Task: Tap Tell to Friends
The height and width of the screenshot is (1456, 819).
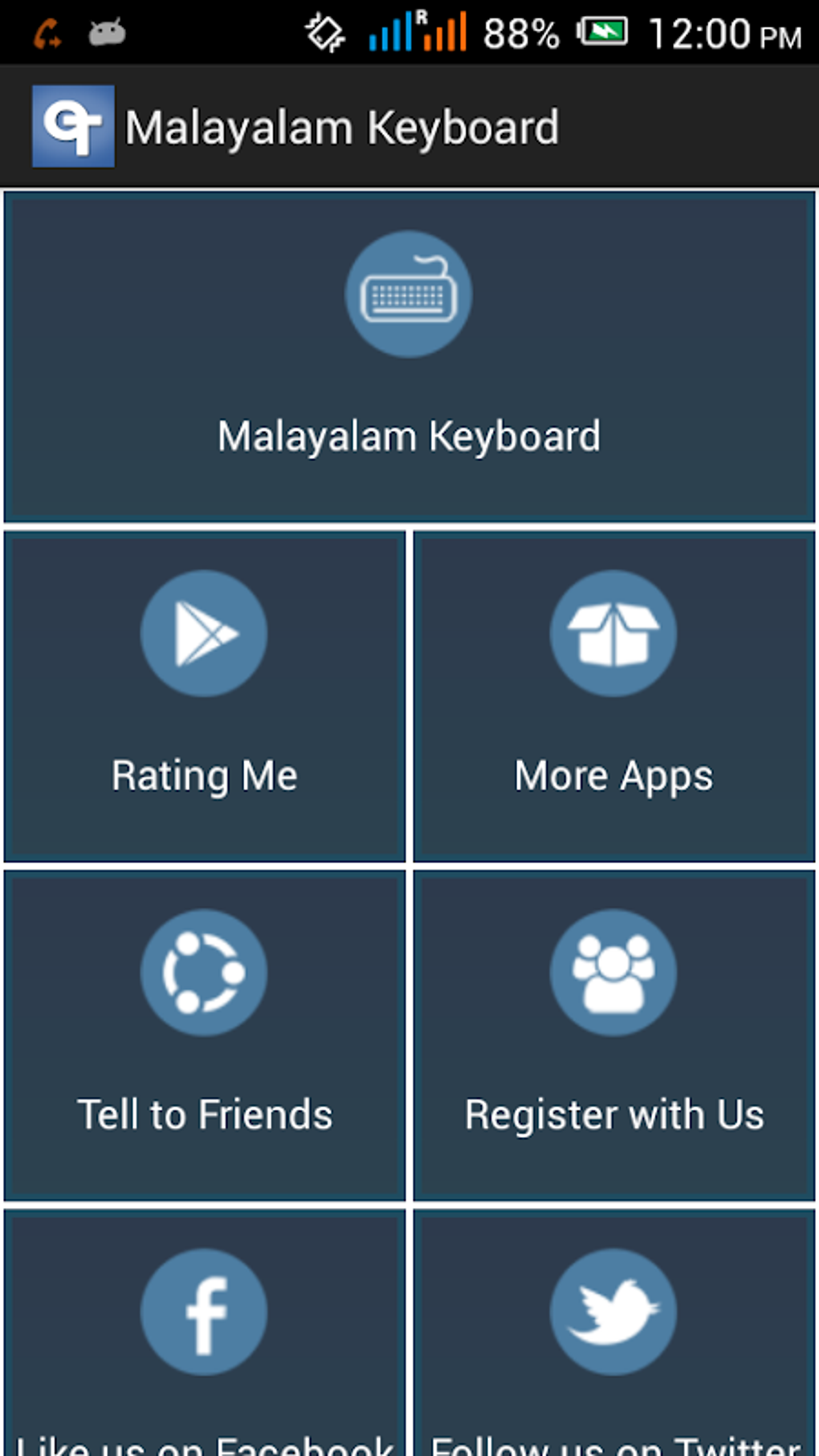Action: coord(204,1034)
